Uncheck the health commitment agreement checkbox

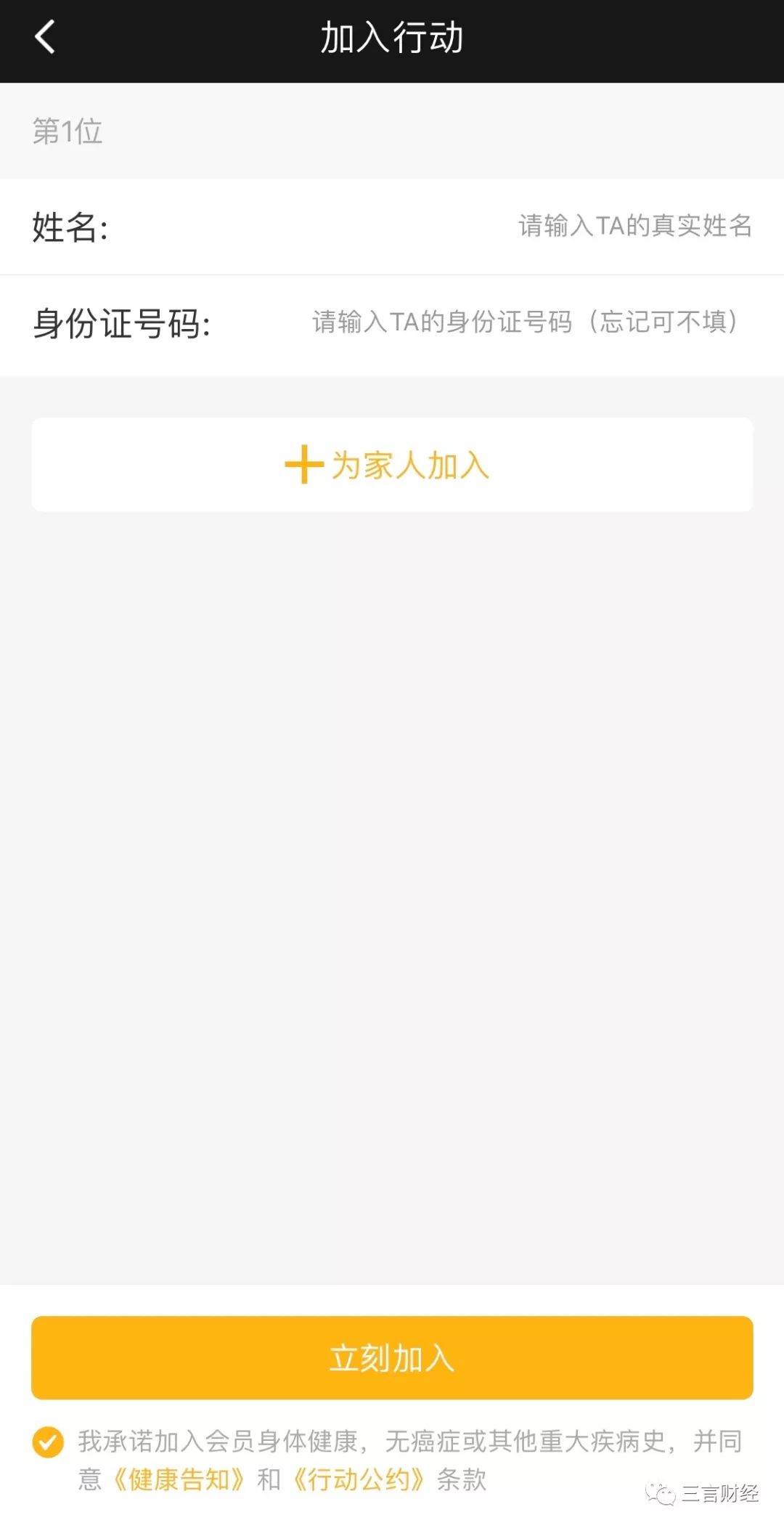tap(48, 1442)
